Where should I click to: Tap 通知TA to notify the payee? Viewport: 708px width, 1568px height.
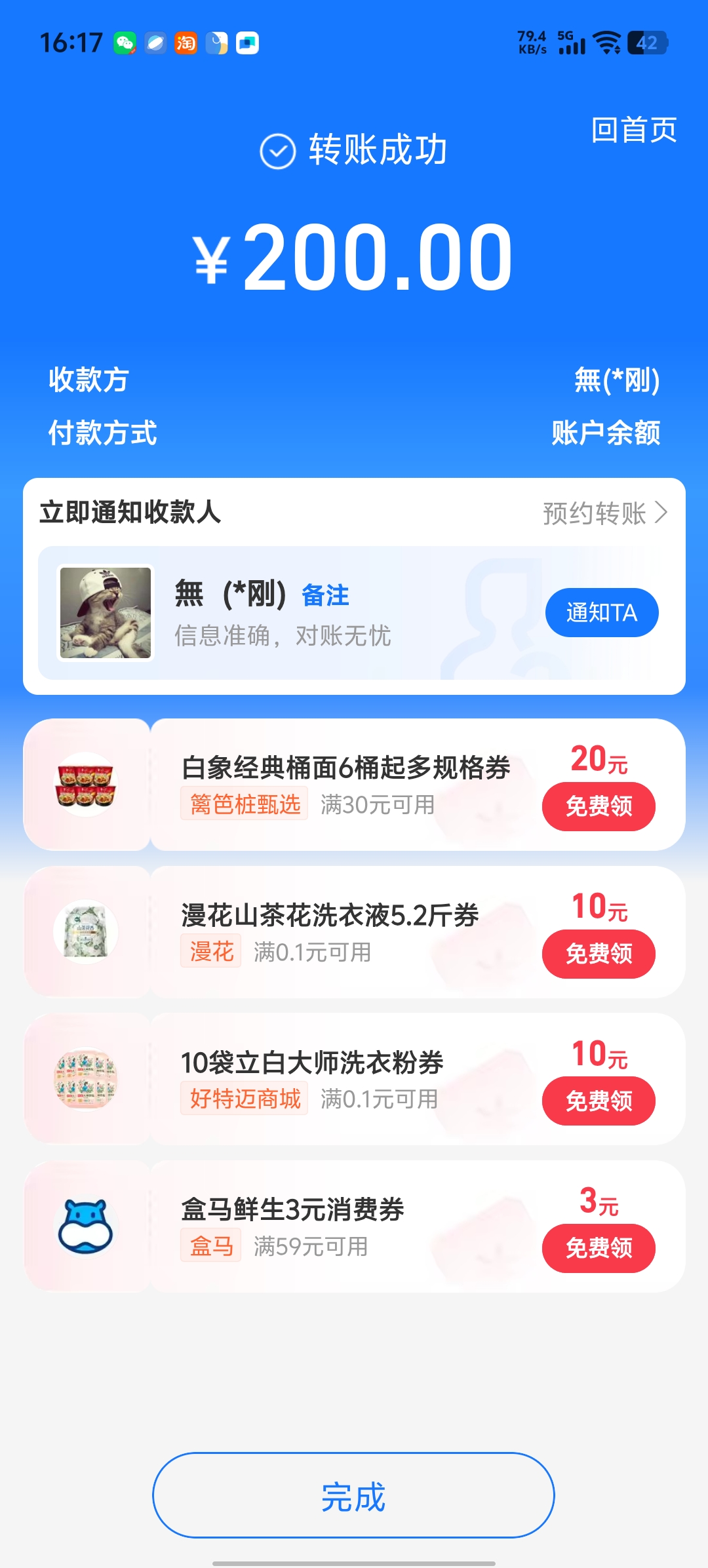coord(601,612)
